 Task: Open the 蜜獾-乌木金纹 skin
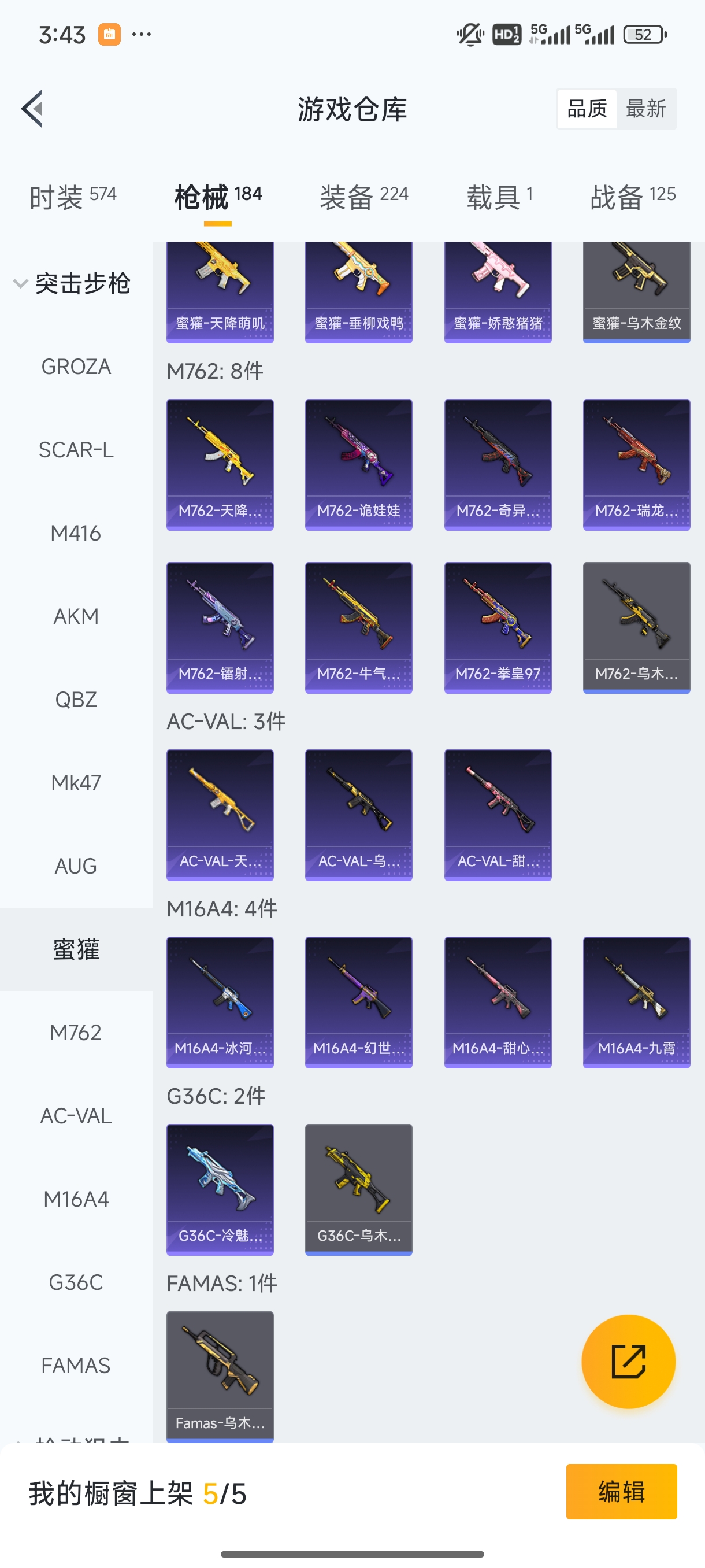636,292
